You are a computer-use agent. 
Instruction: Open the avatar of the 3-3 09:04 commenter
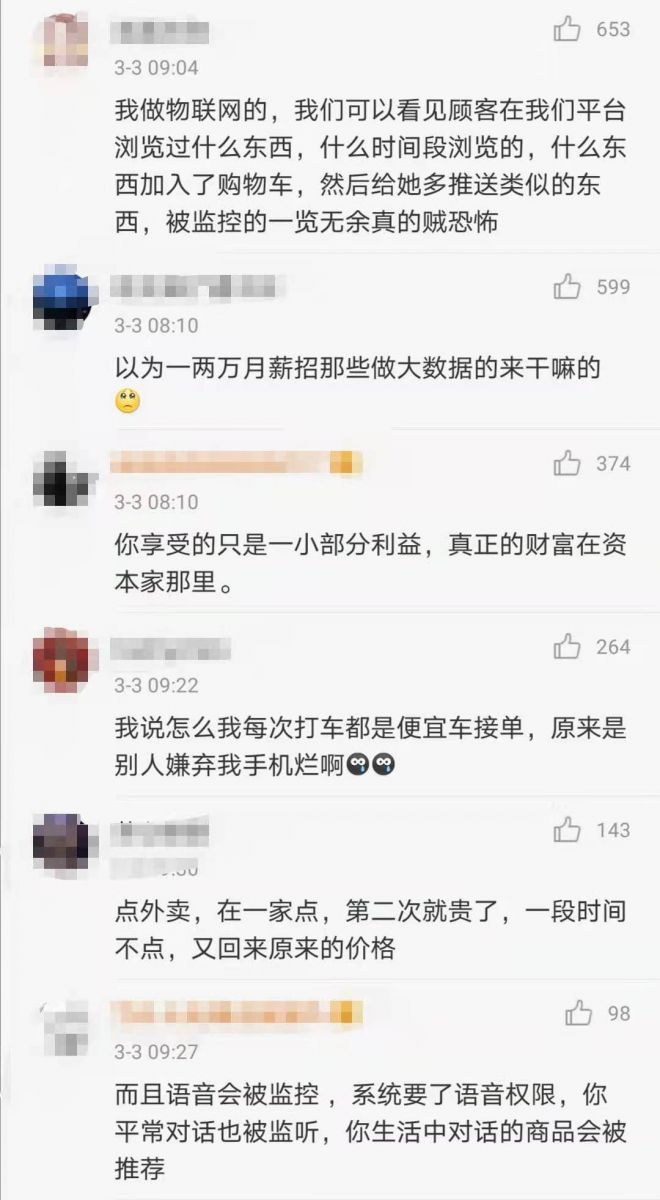62,42
